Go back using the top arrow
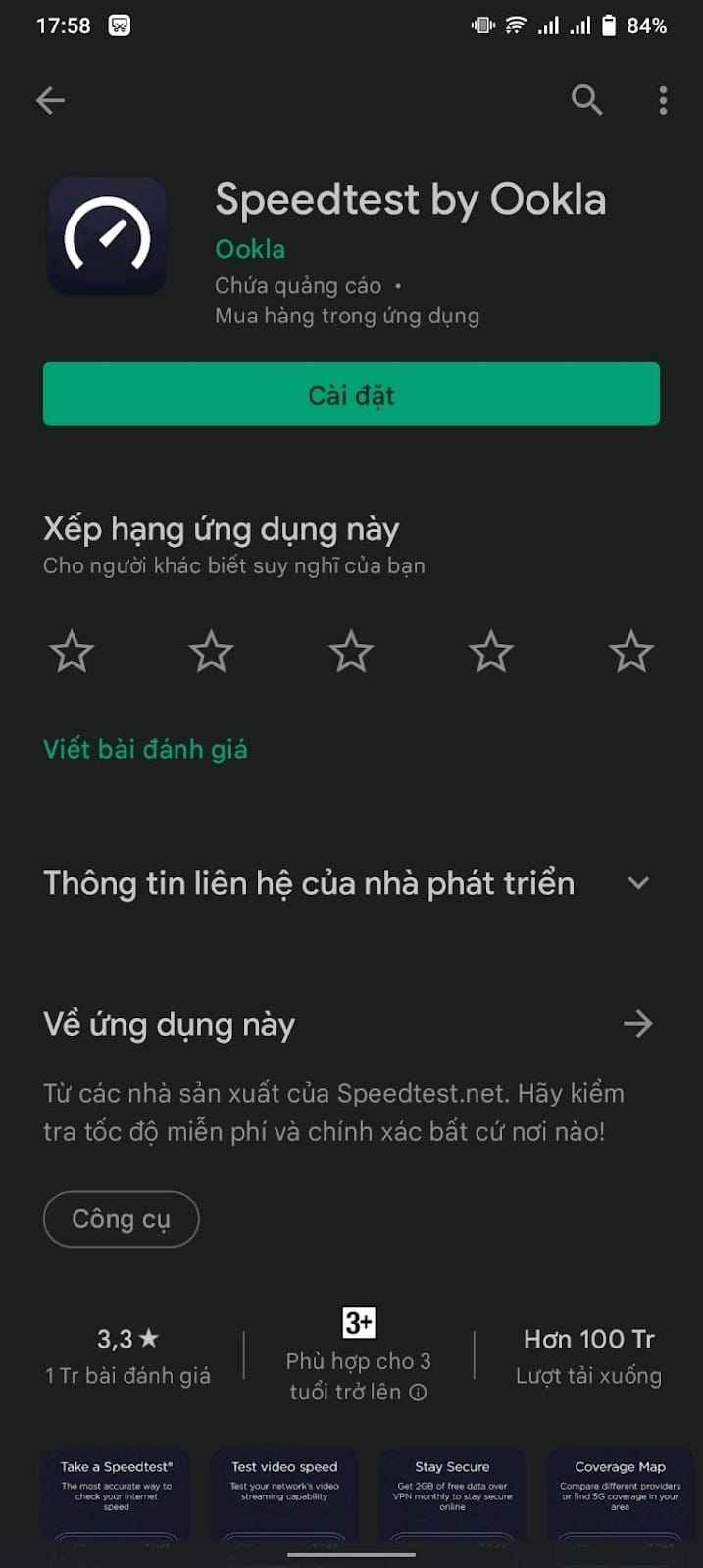The image size is (703, 1568). (50, 100)
